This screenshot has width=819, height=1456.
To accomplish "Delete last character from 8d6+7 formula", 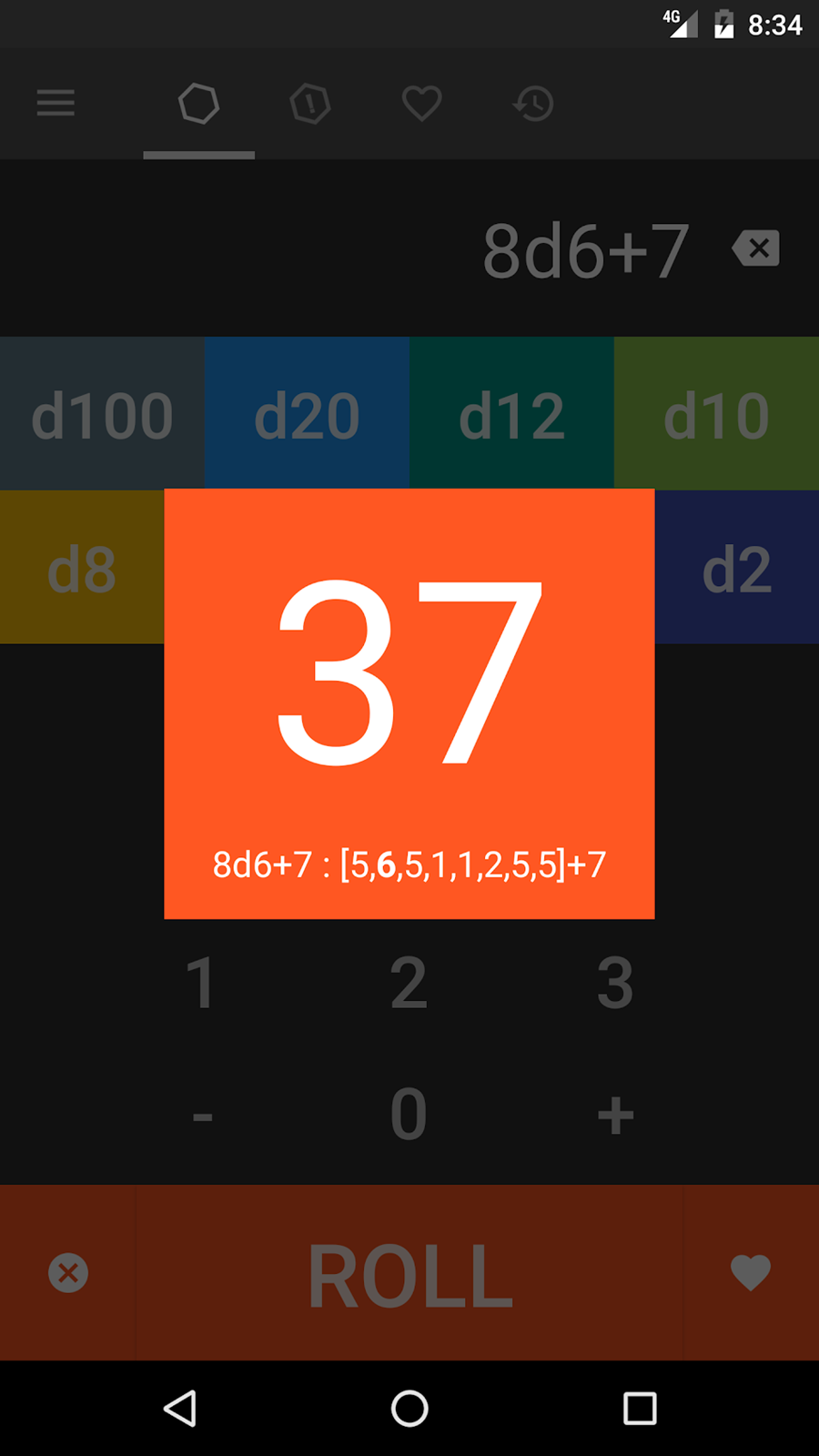I will pos(755,248).
